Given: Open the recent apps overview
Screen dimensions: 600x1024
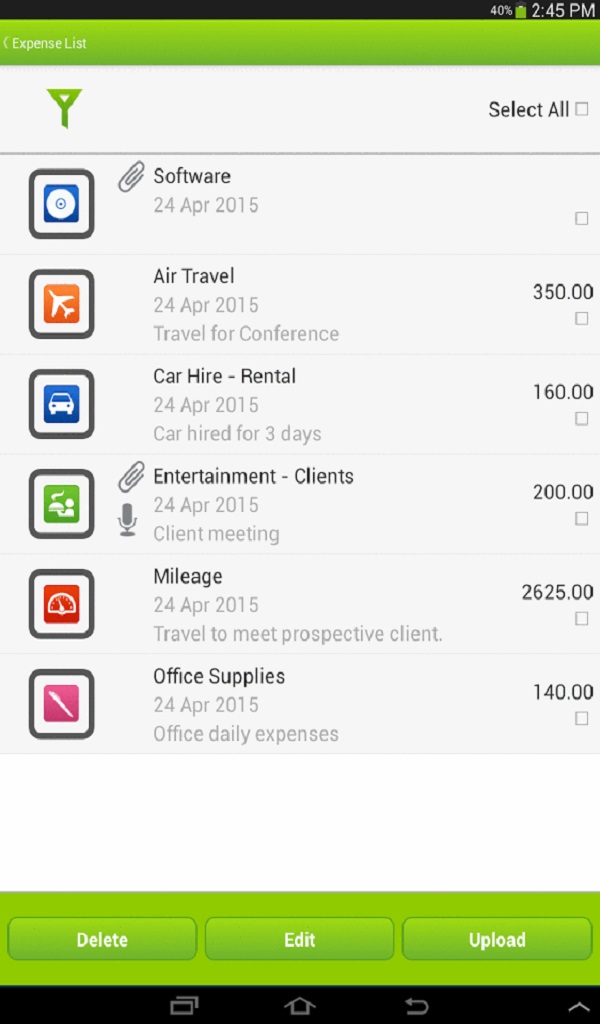Looking at the screenshot, I should point(184,1006).
